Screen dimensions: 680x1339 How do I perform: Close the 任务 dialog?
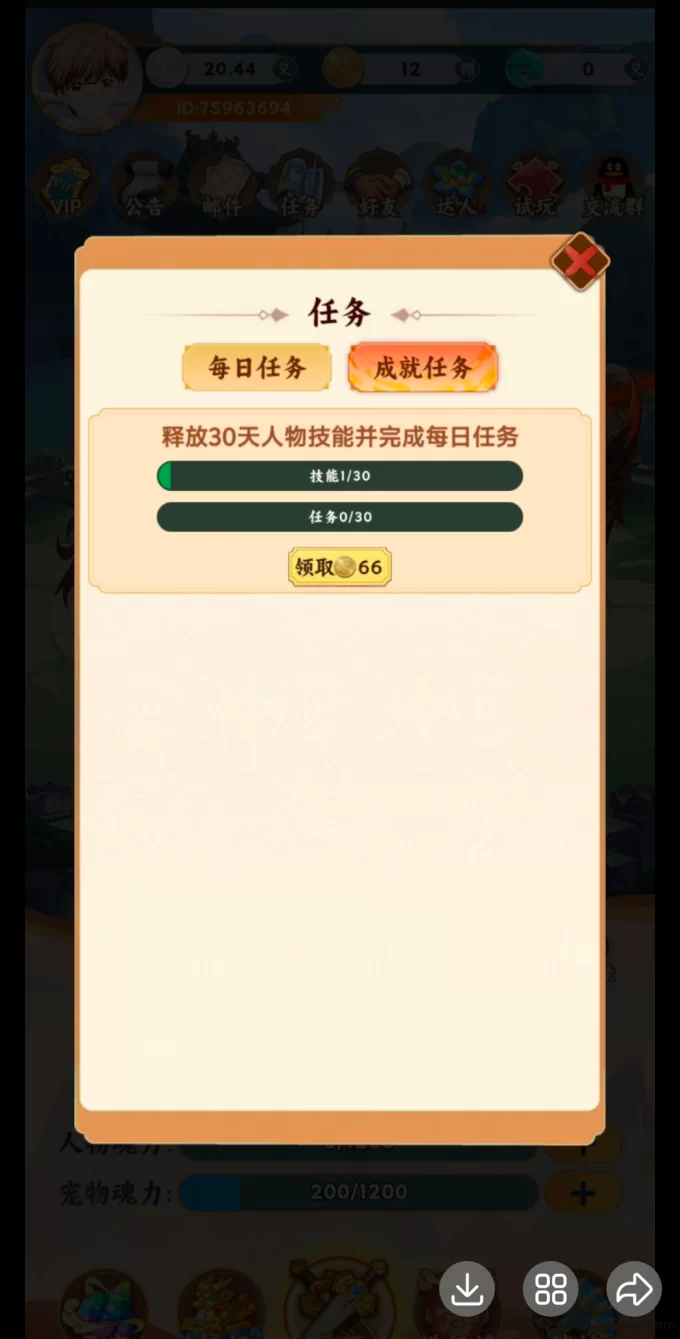[580, 263]
